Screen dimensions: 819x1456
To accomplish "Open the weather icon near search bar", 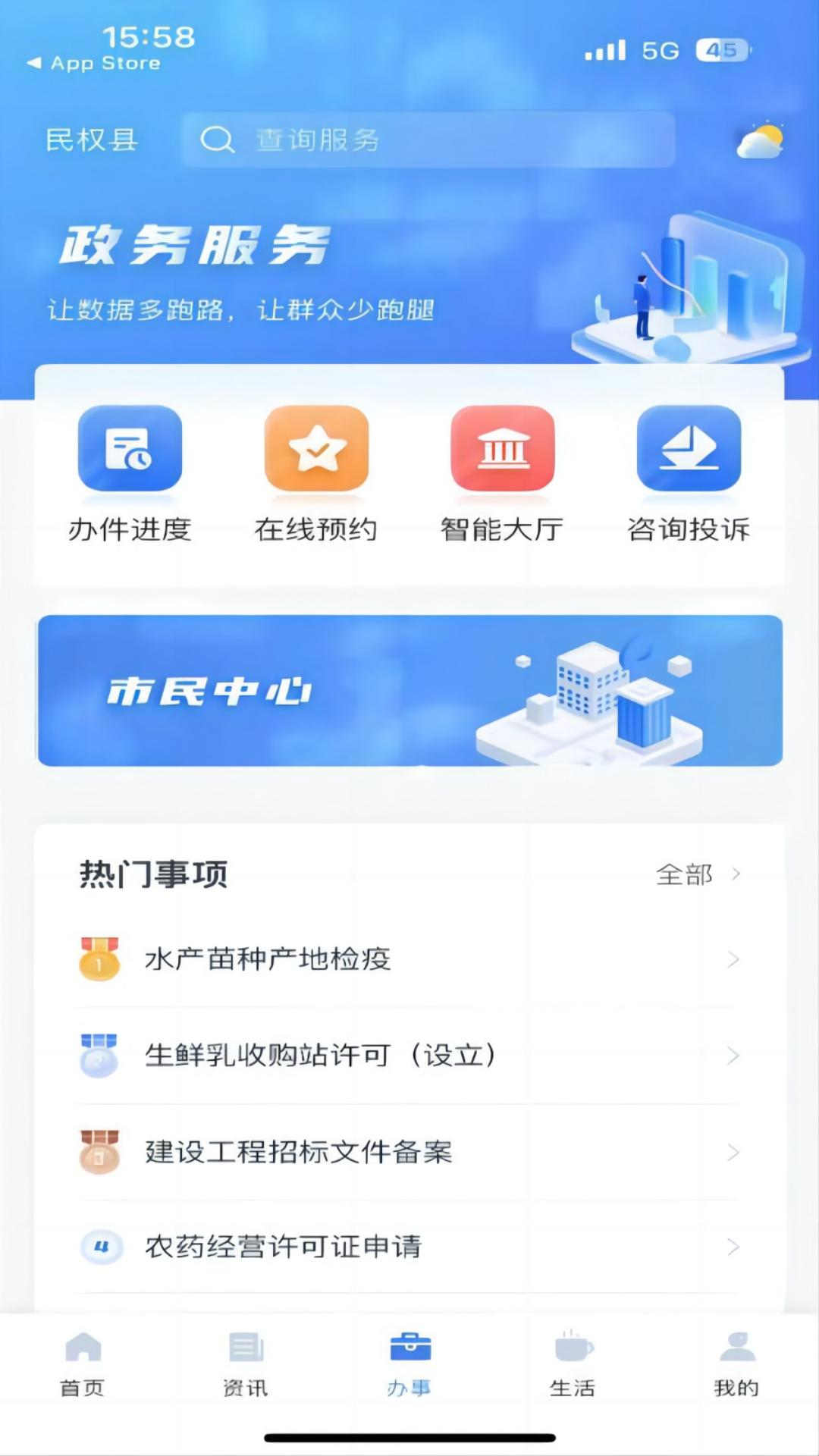I will 761,138.
